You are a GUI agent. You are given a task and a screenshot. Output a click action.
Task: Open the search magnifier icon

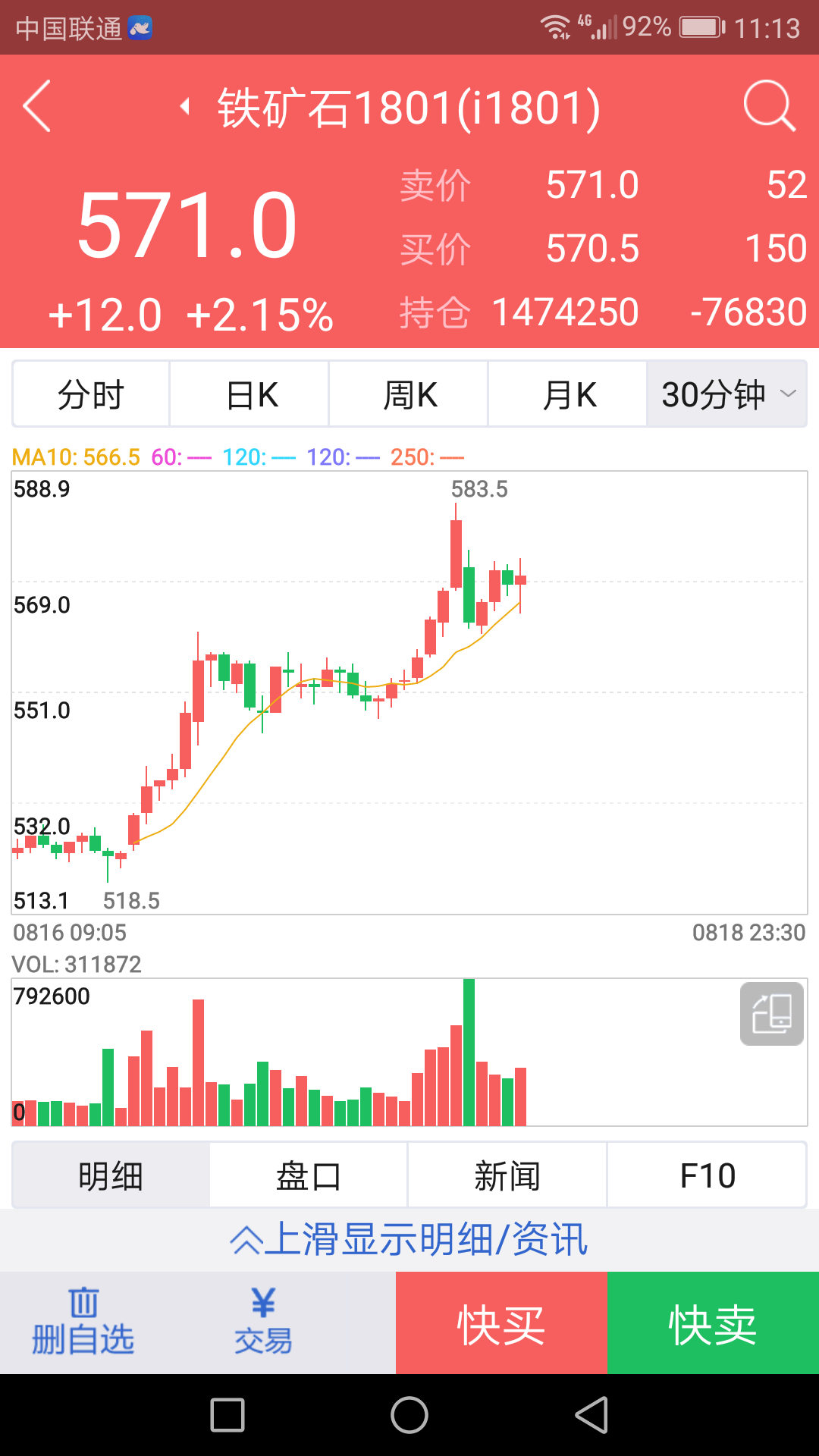coord(769,106)
